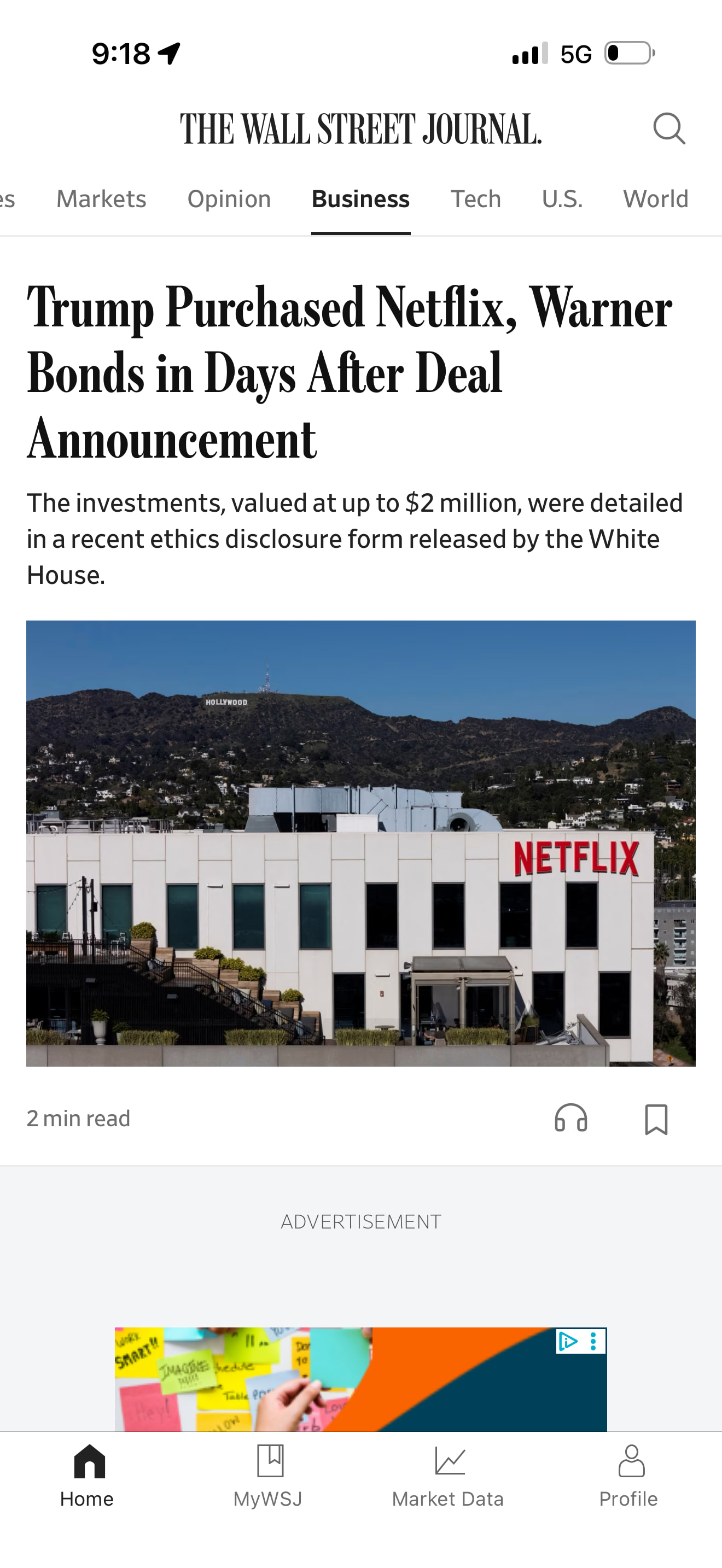The height and width of the screenshot is (1568, 722).
Task: Listen to the article with headphones icon
Action: 570,1118
